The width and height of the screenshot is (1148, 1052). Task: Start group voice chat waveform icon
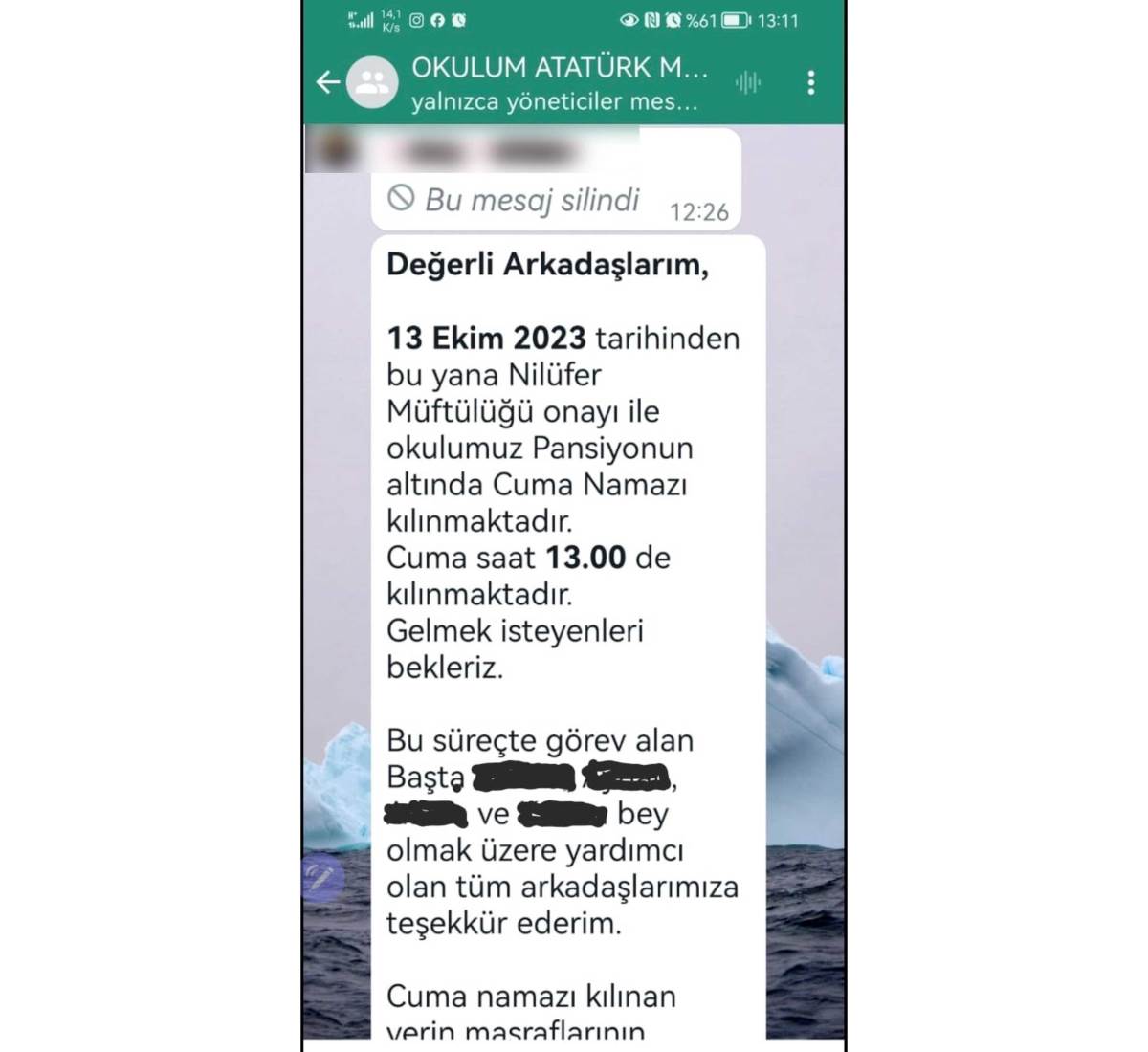(x=748, y=83)
